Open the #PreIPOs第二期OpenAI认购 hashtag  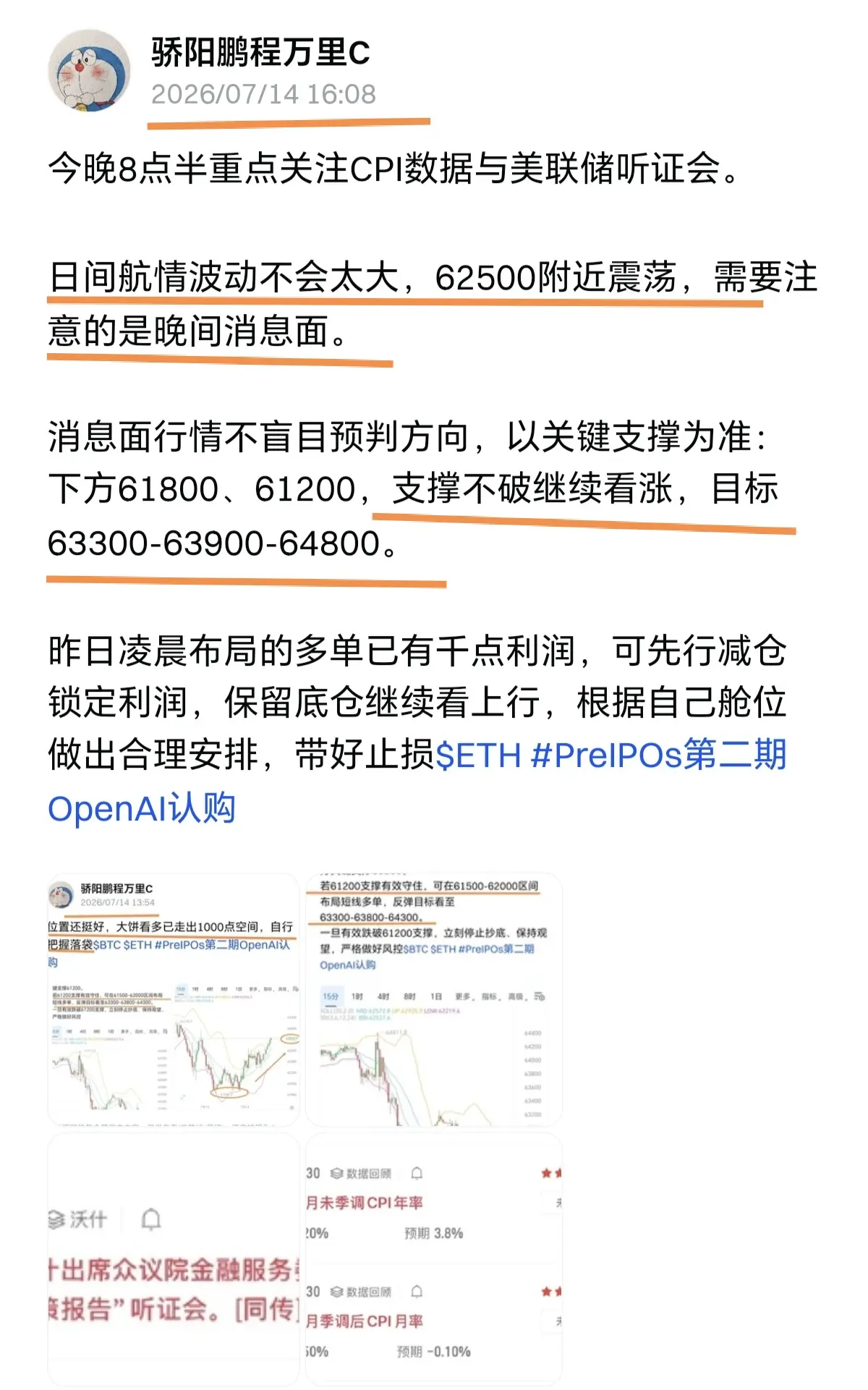coord(417,782)
